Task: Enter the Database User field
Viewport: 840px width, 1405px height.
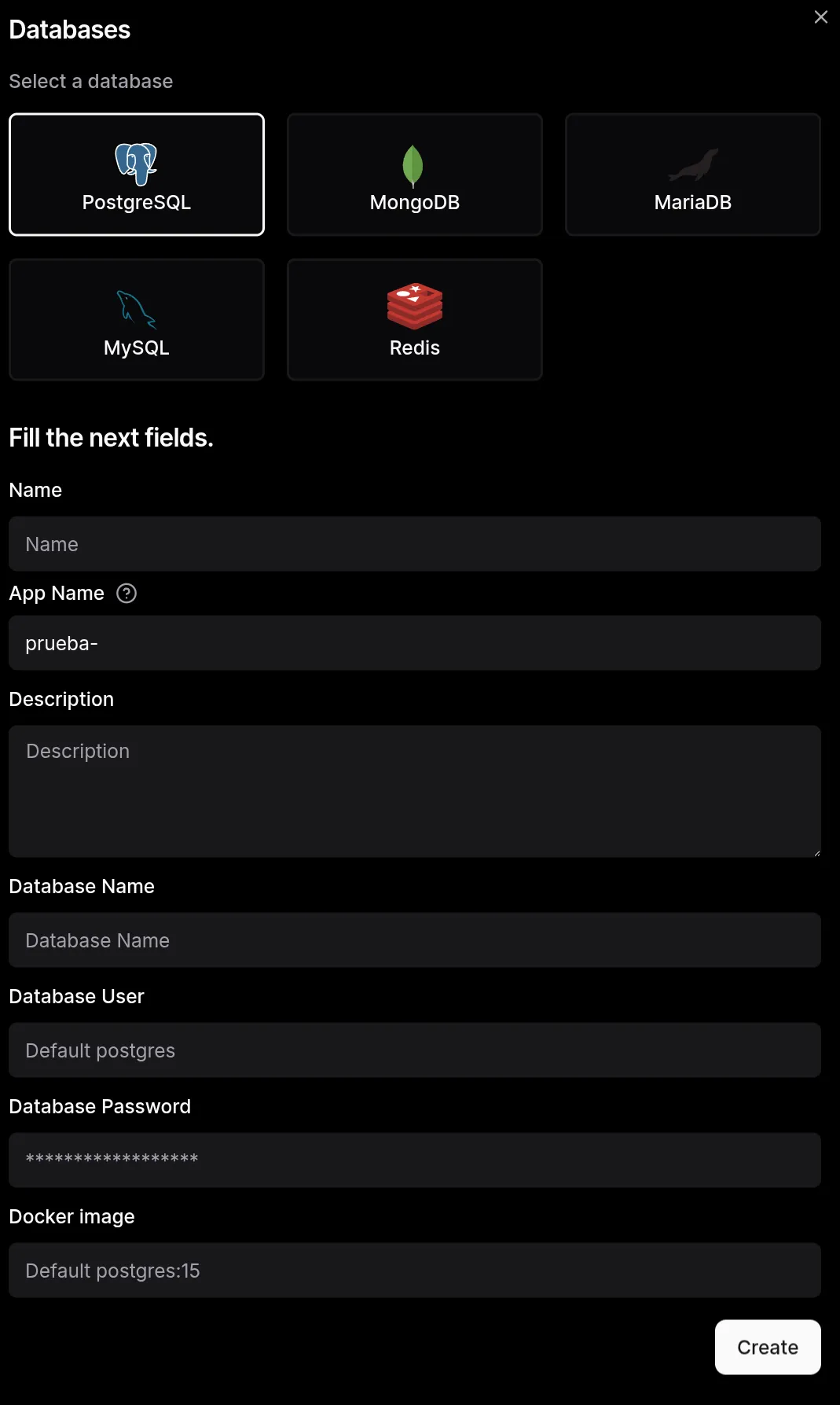Action: tap(415, 1050)
